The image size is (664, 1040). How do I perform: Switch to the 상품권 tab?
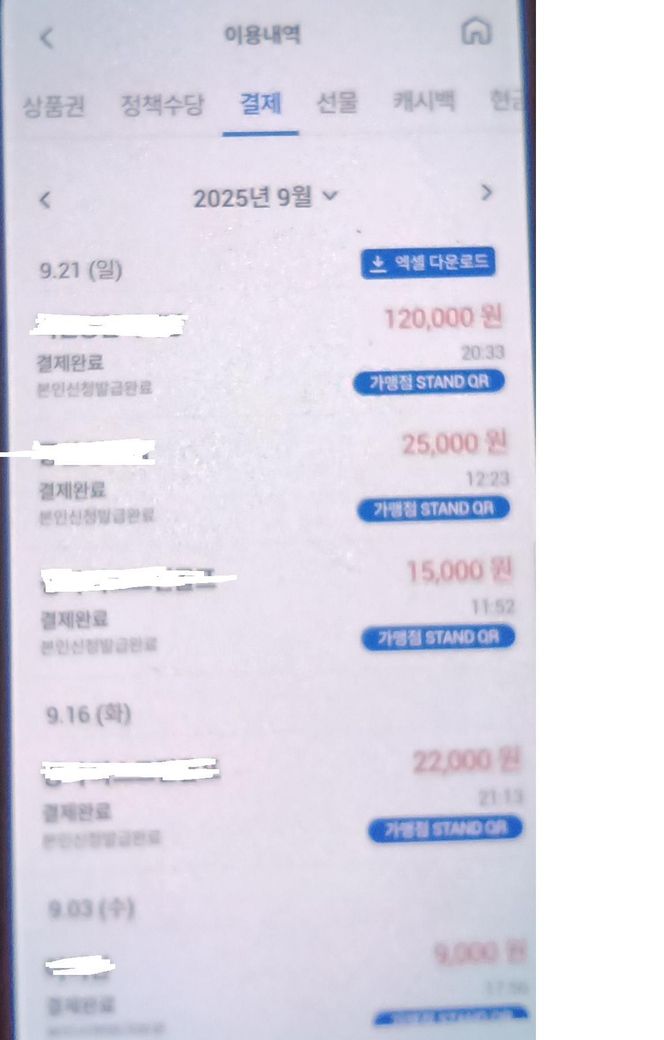coord(56,105)
